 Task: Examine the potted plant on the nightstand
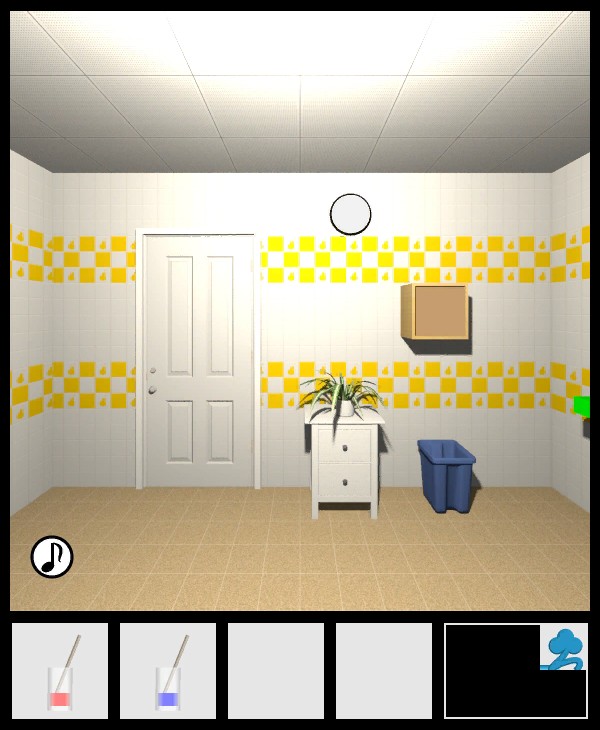pyautogui.click(x=342, y=394)
